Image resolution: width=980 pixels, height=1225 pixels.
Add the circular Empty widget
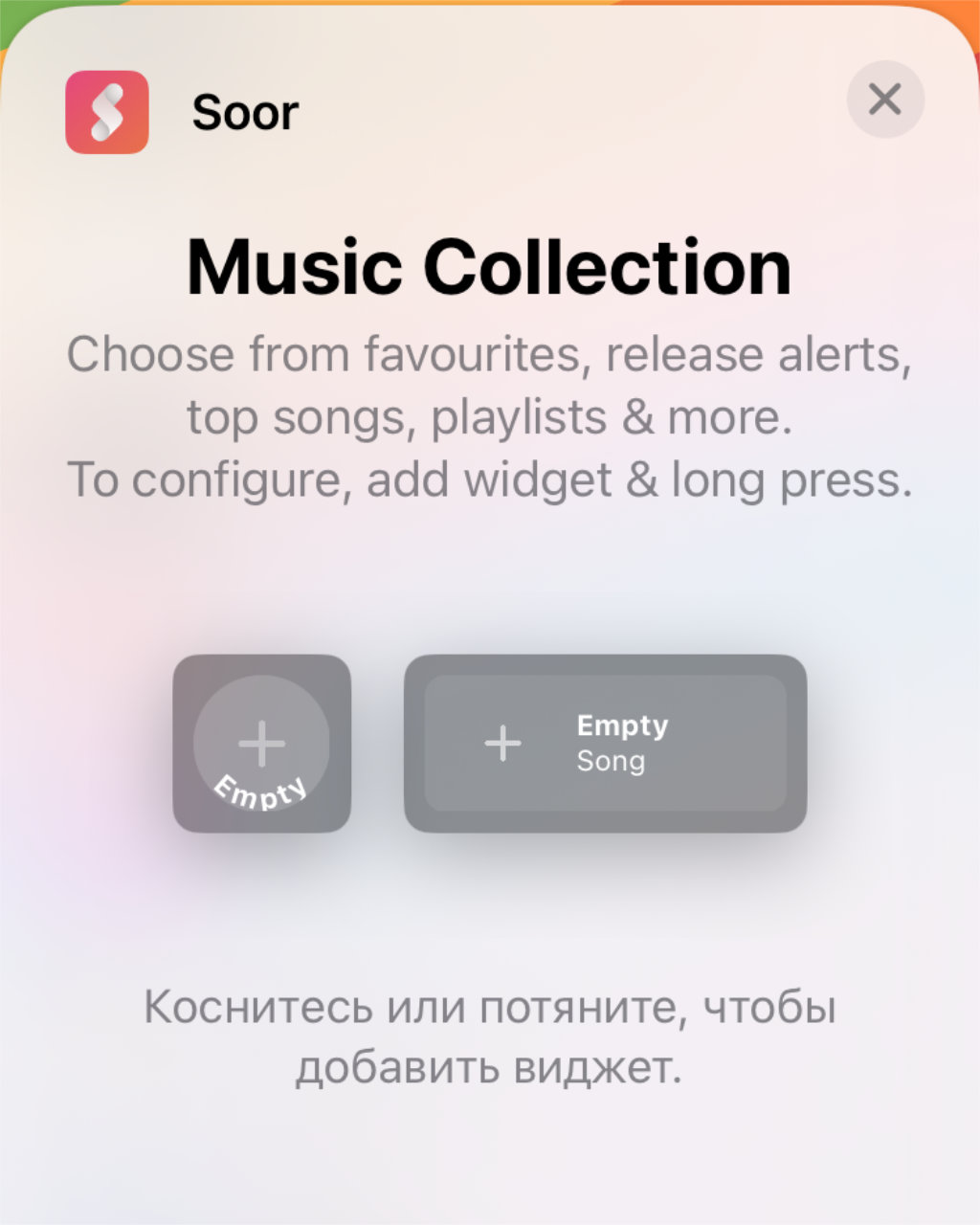261,744
